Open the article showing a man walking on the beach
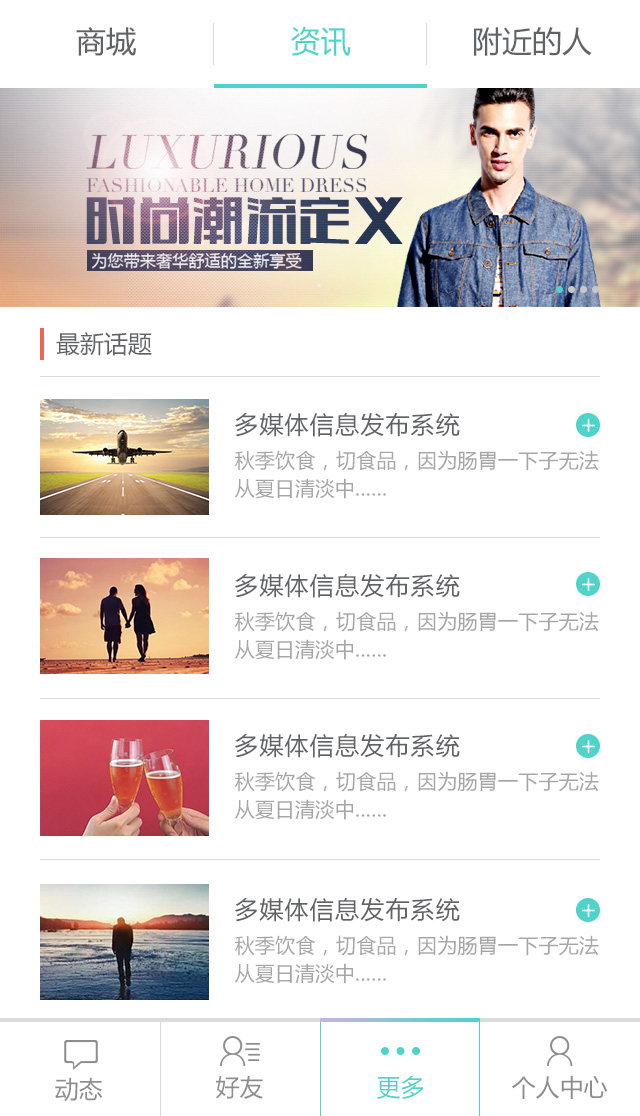640x1116 pixels. click(125, 942)
